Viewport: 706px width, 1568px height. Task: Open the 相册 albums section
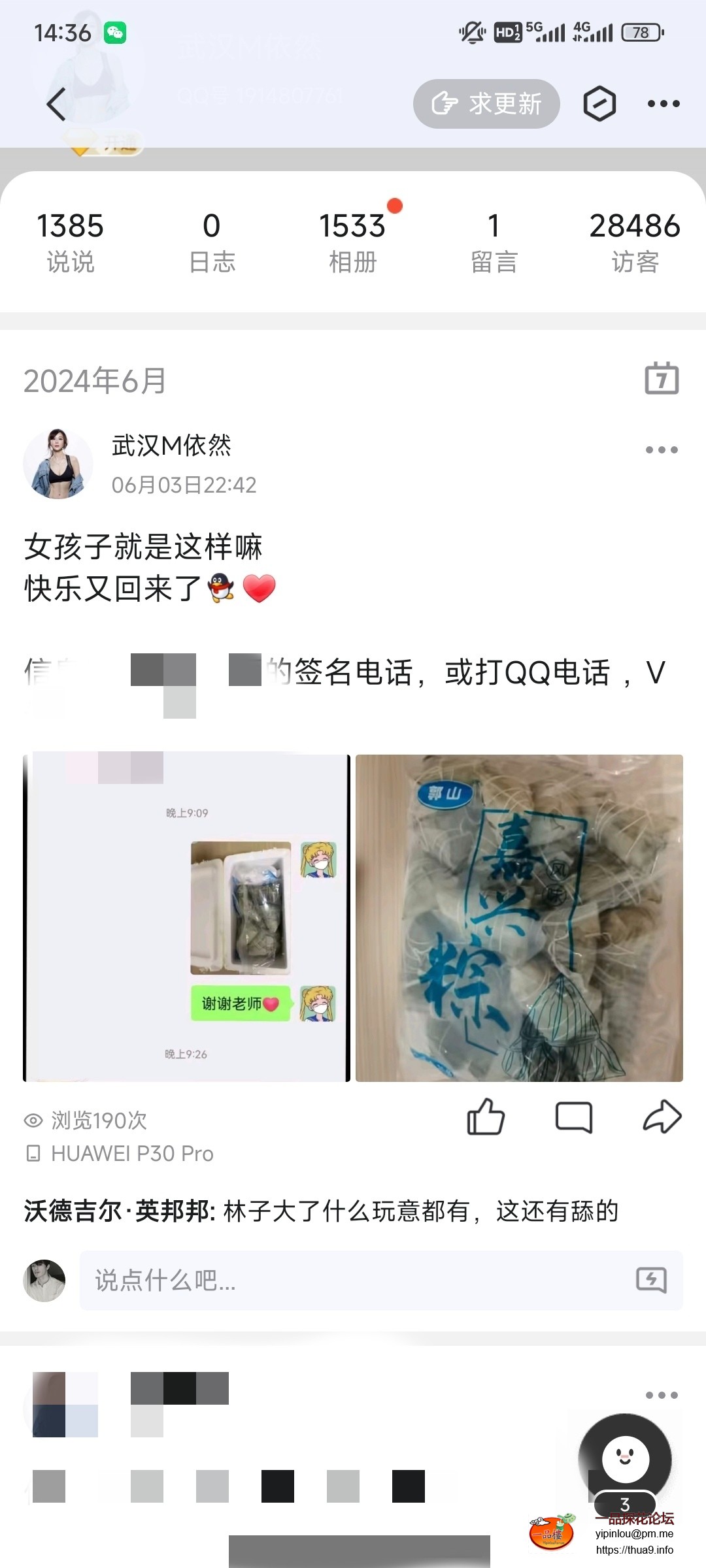353,242
